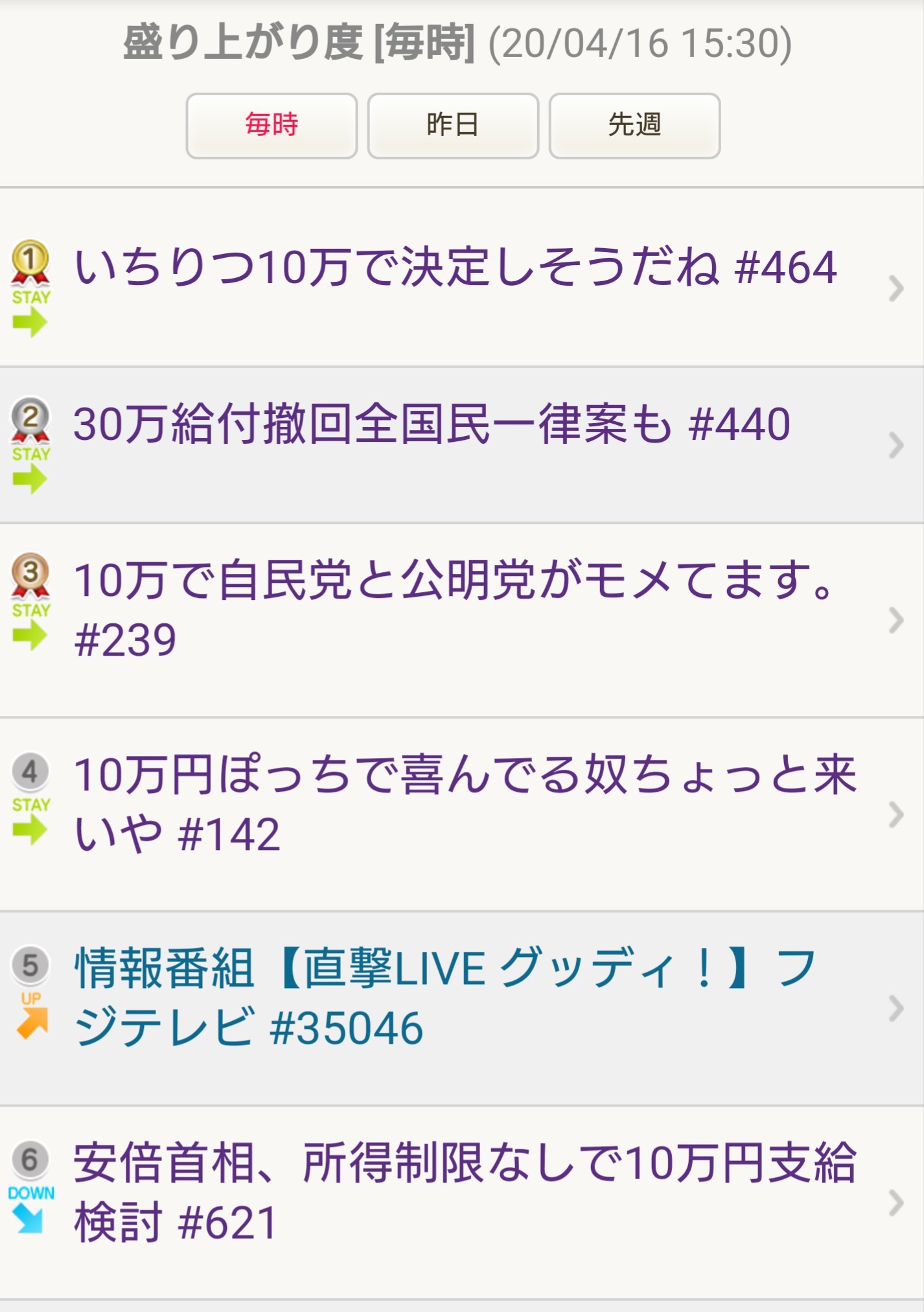
Task: Switch to the 毎時 ranking tab
Action: (x=271, y=126)
